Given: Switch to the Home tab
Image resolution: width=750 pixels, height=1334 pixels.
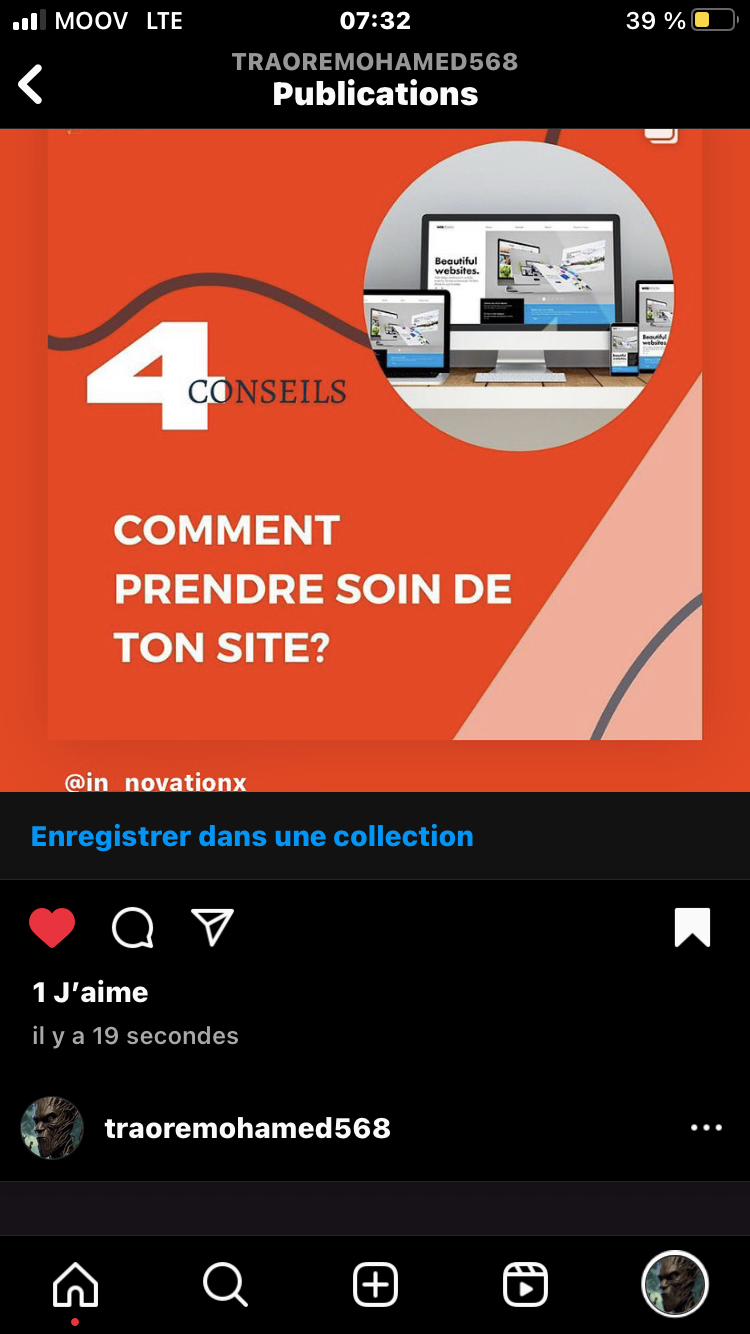Looking at the screenshot, I should coord(76,1284).
